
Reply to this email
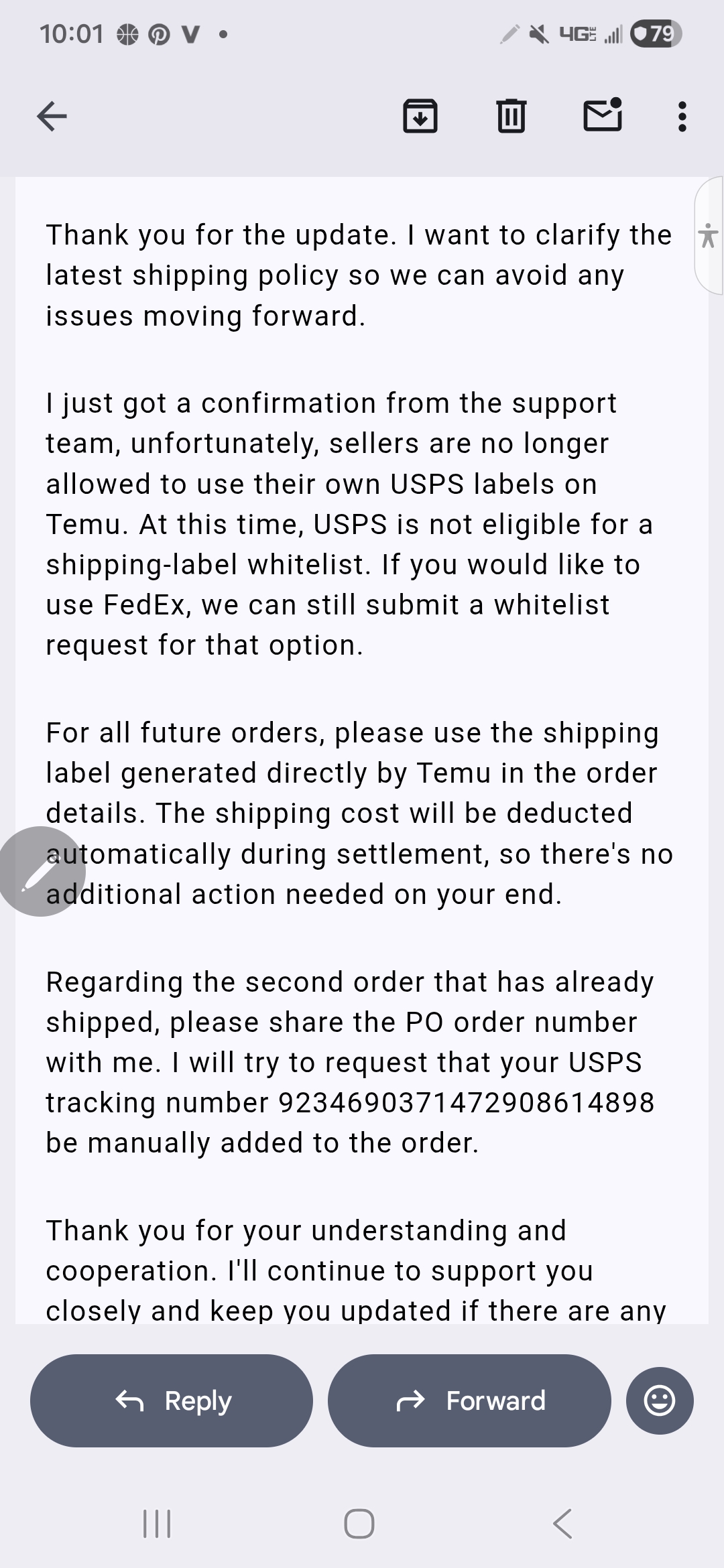172,1400
